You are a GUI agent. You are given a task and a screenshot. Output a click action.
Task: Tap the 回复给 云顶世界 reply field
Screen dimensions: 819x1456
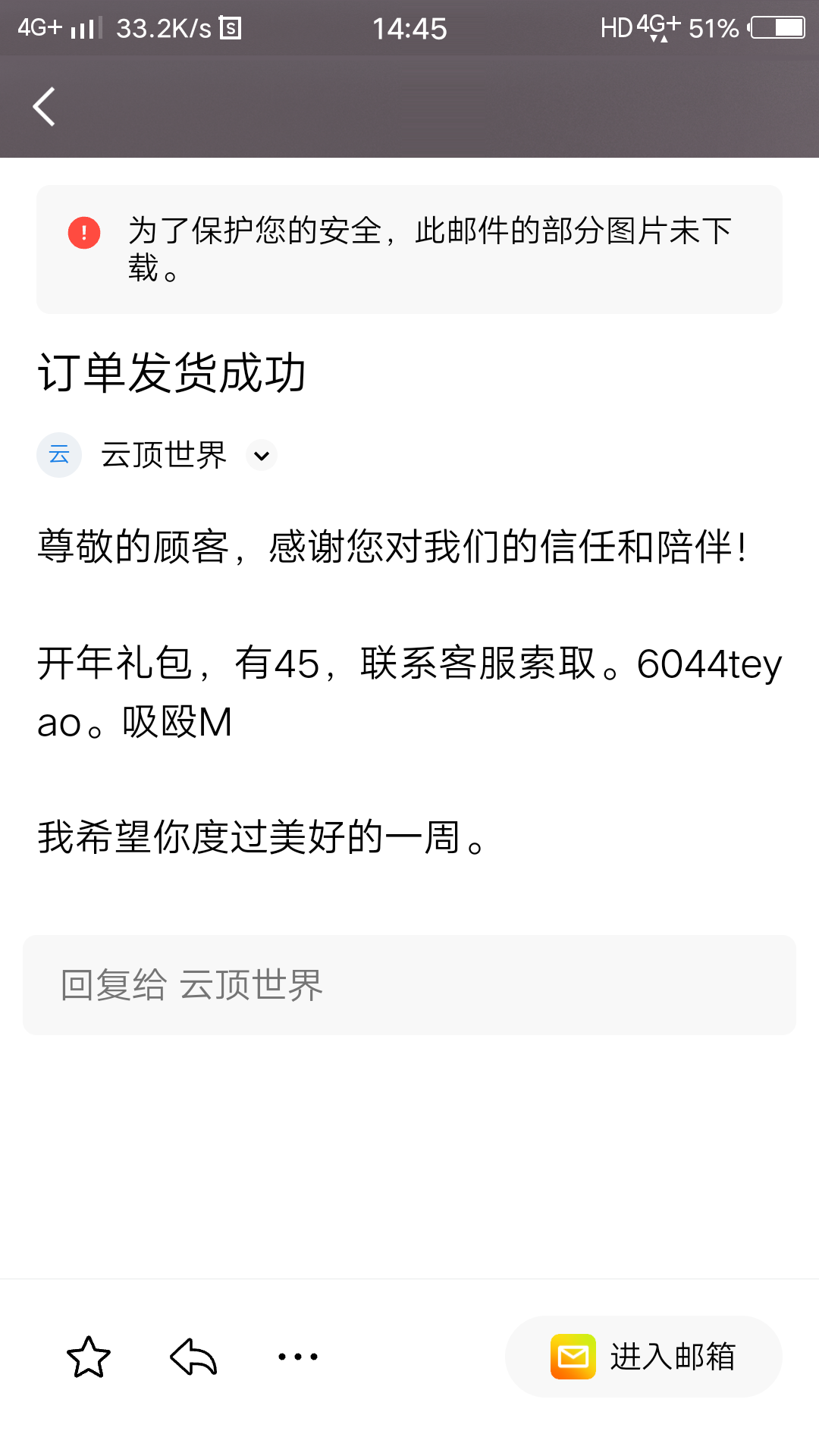tap(409, 985)
